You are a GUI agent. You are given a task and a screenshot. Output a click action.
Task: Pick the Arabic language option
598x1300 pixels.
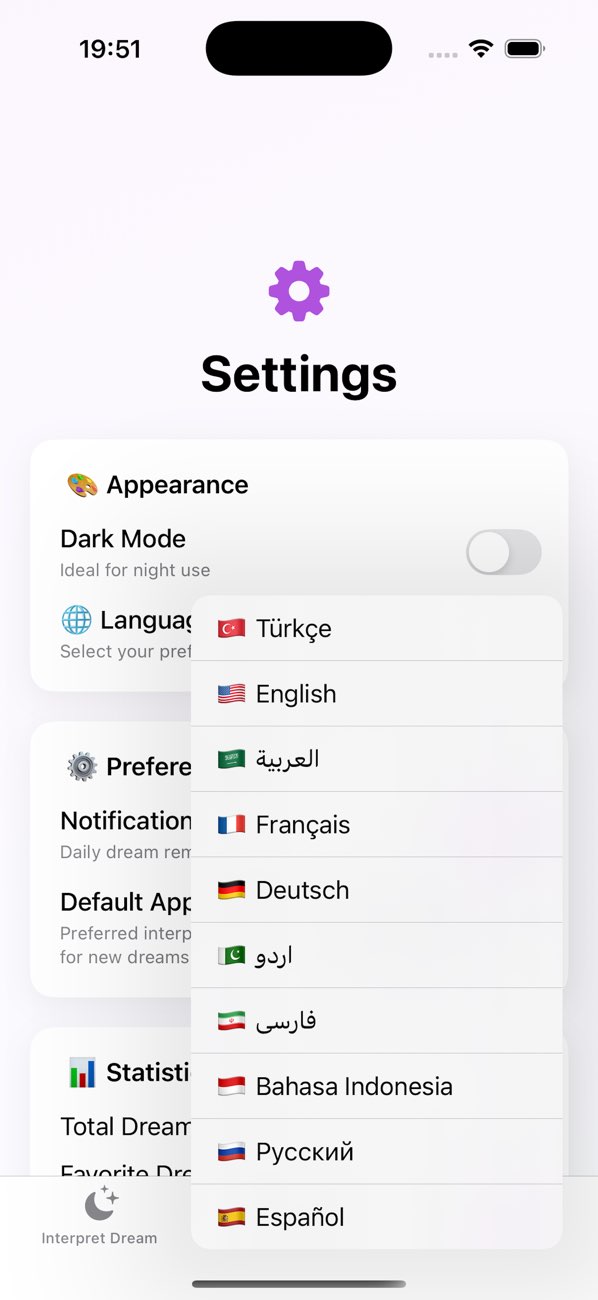pyautogui.click(x=376, y=759)
